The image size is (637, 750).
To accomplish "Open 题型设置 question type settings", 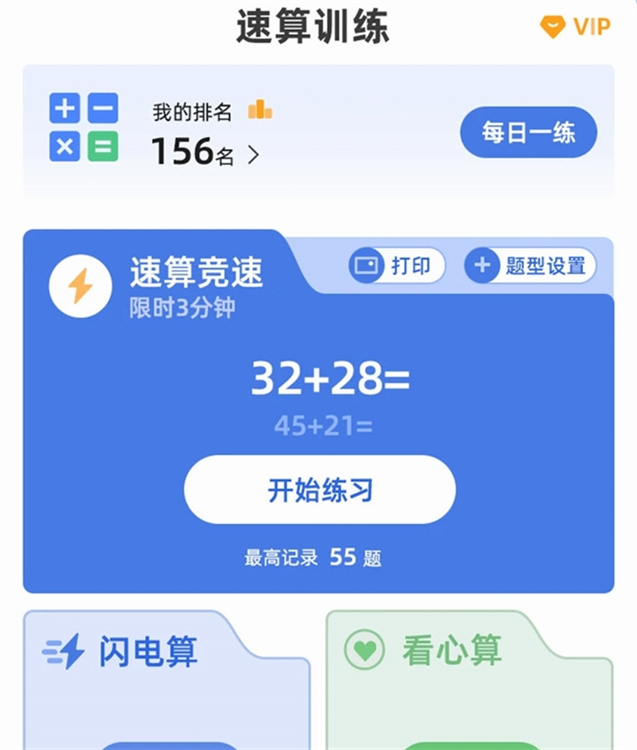I will point(530,266).
